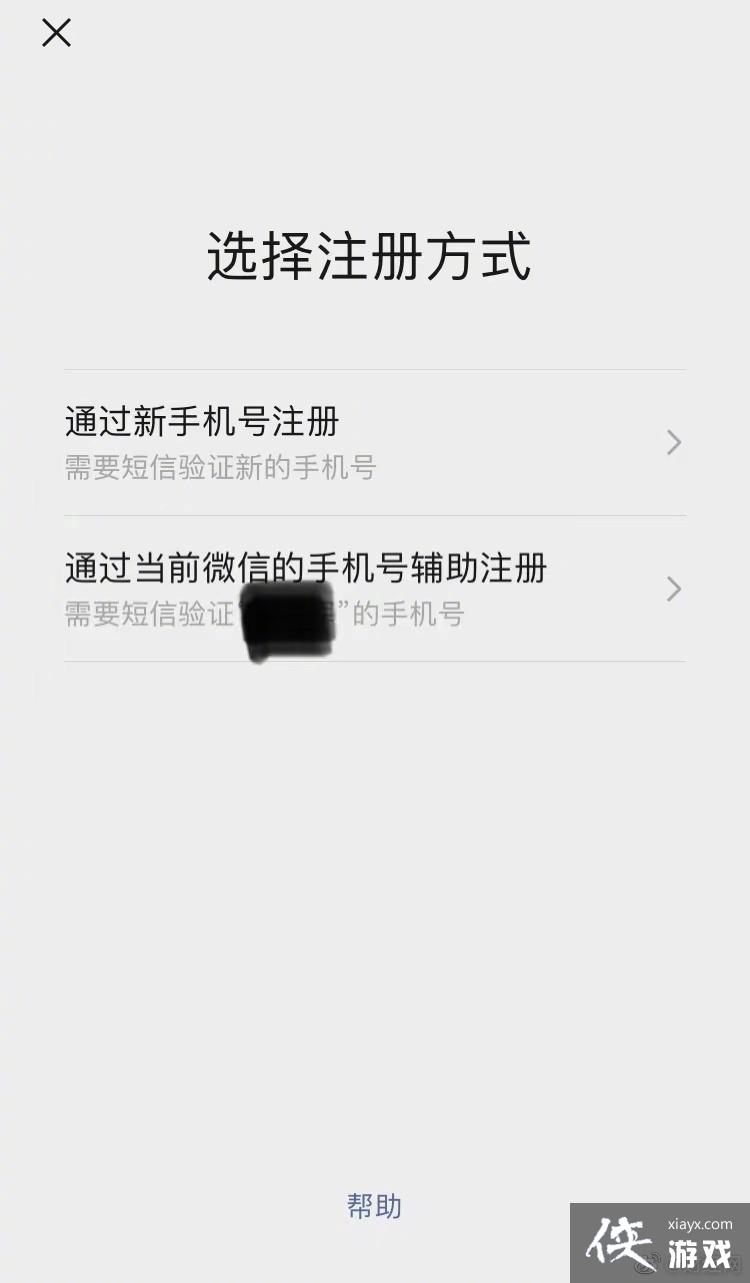Close the registration method screen
The width and height of the screenshot is (750, 1283).
56,33
